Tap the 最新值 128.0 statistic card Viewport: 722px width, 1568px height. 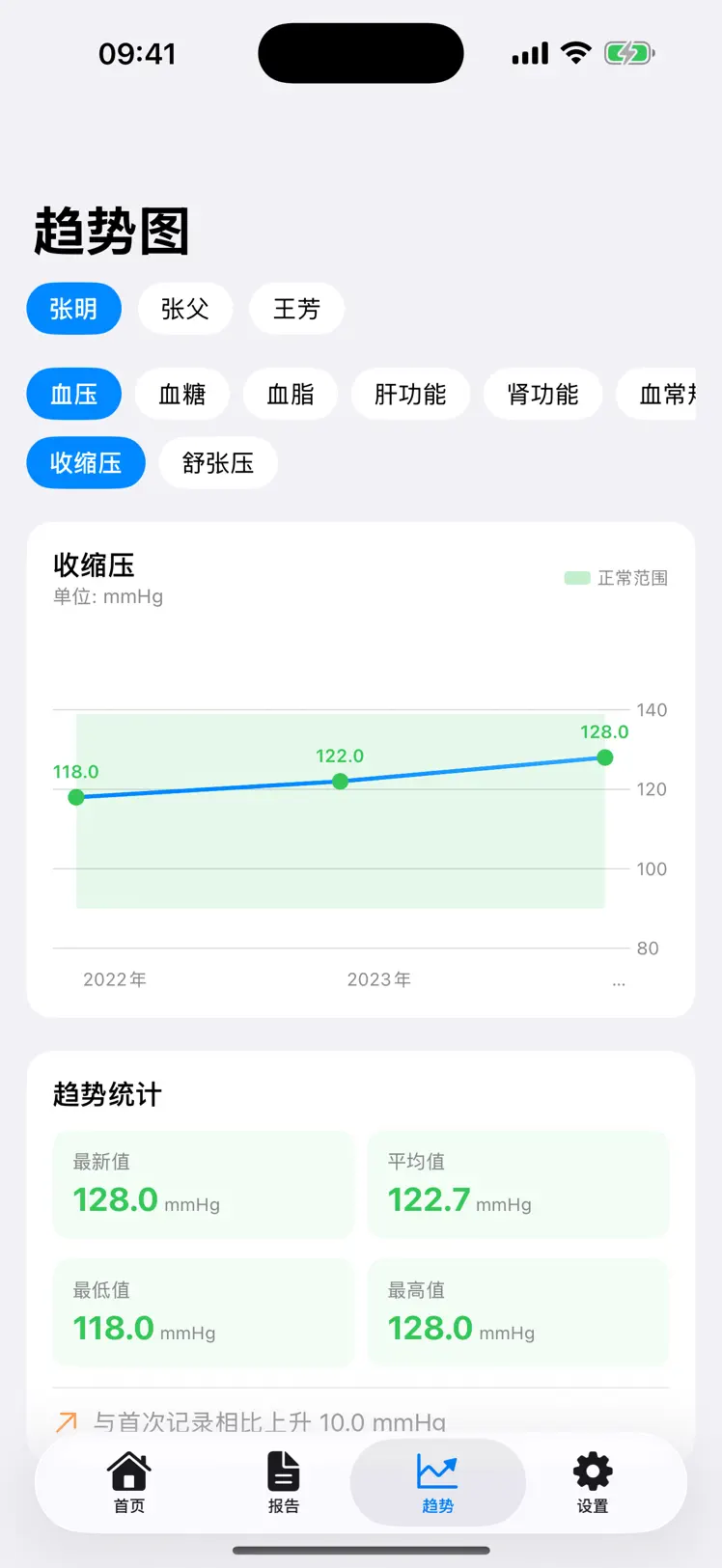tap(203, 1184)
